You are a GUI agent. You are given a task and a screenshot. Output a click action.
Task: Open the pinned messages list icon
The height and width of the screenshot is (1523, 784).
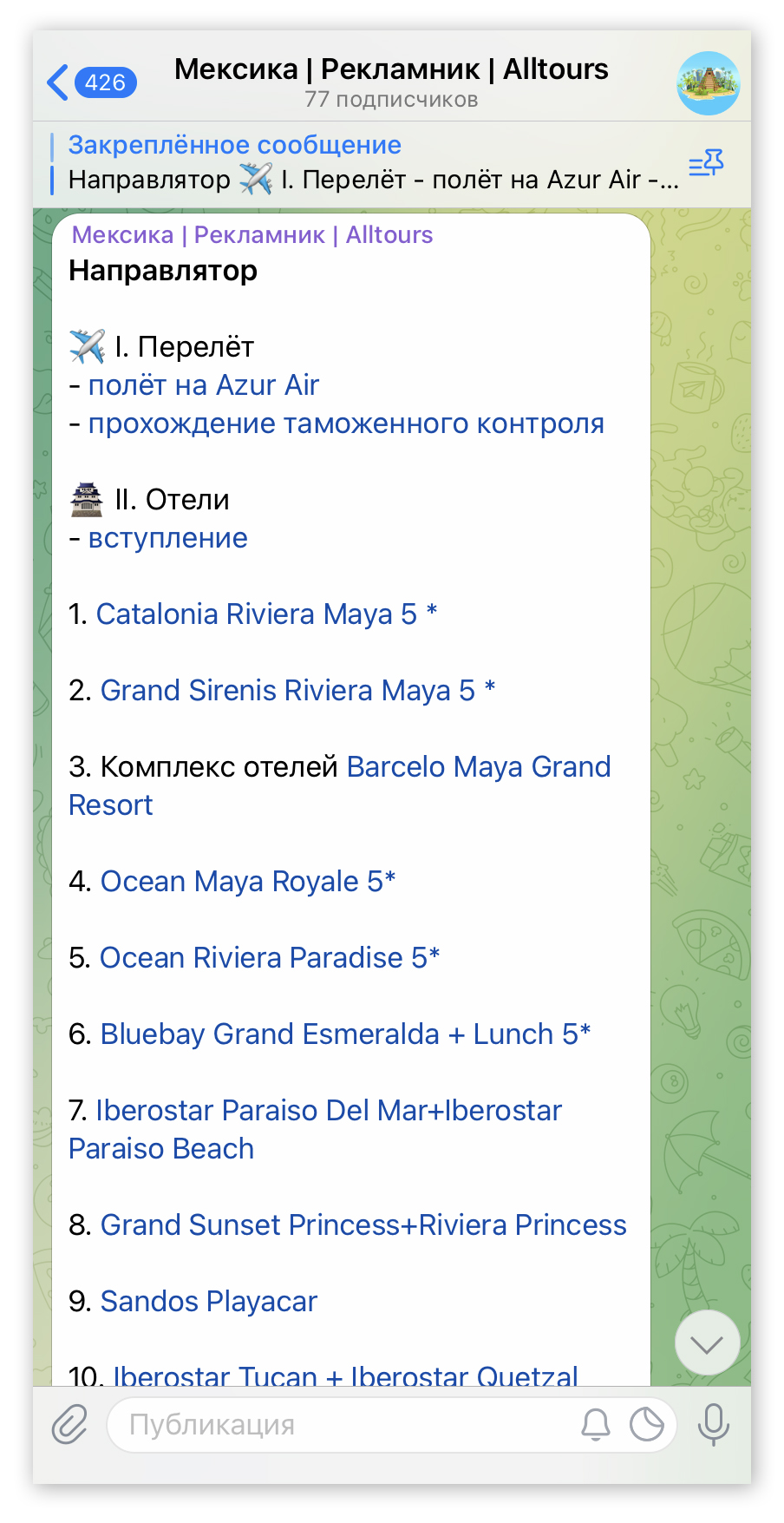pos(706,163)
